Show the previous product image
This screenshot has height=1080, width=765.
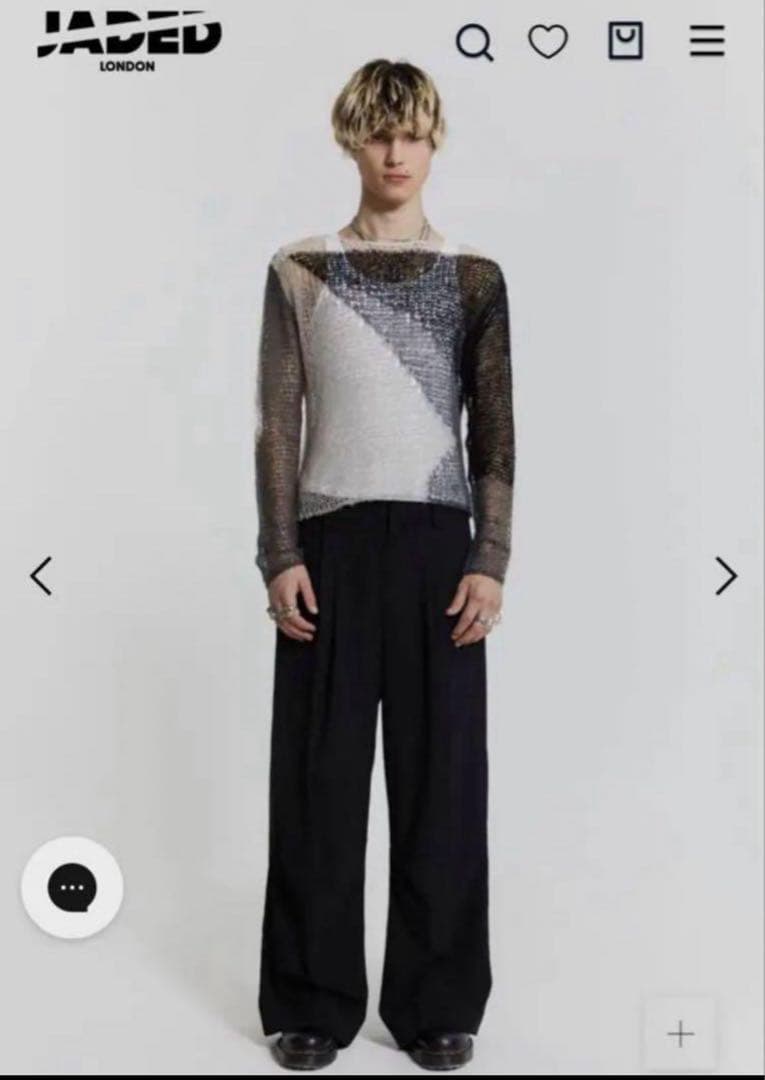pyautogui.click(x=41, y=576)
